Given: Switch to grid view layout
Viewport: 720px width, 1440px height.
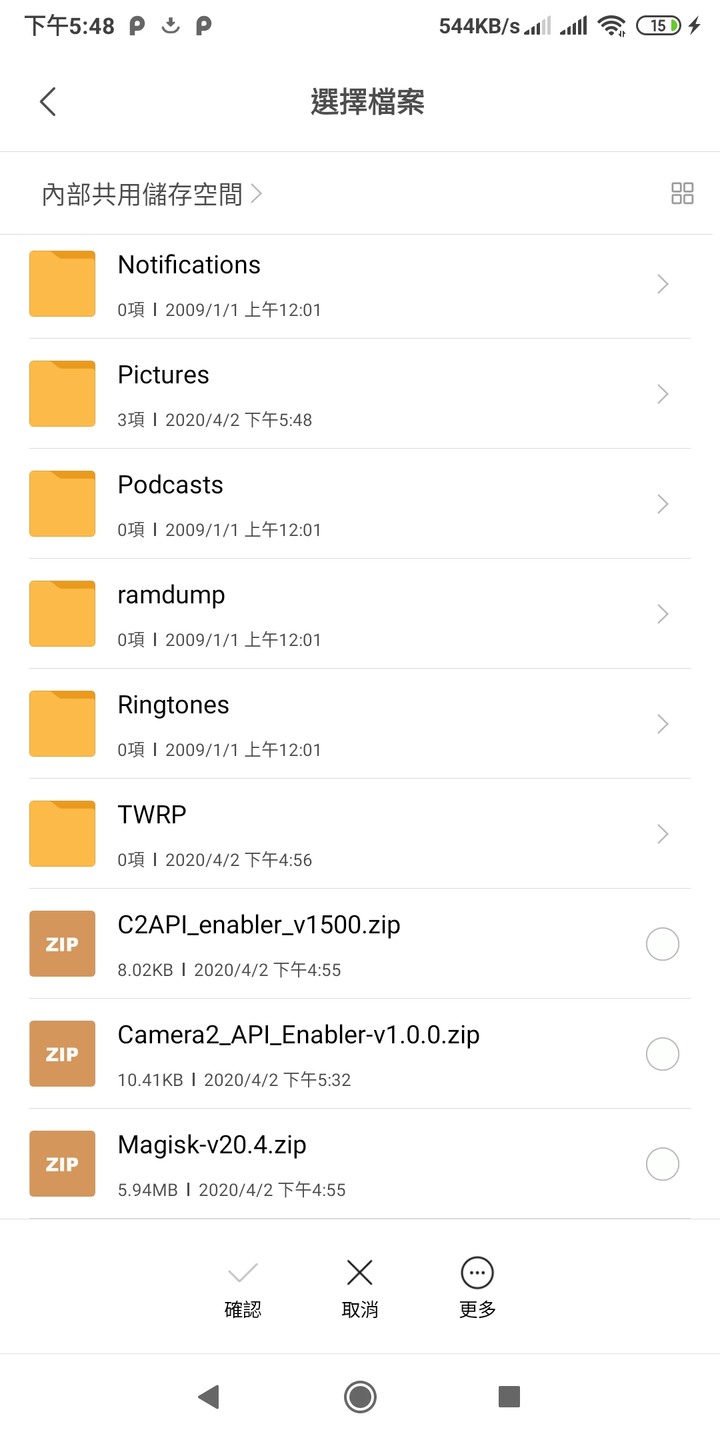Looking at the screenshot, I should [x=682, y=193].
